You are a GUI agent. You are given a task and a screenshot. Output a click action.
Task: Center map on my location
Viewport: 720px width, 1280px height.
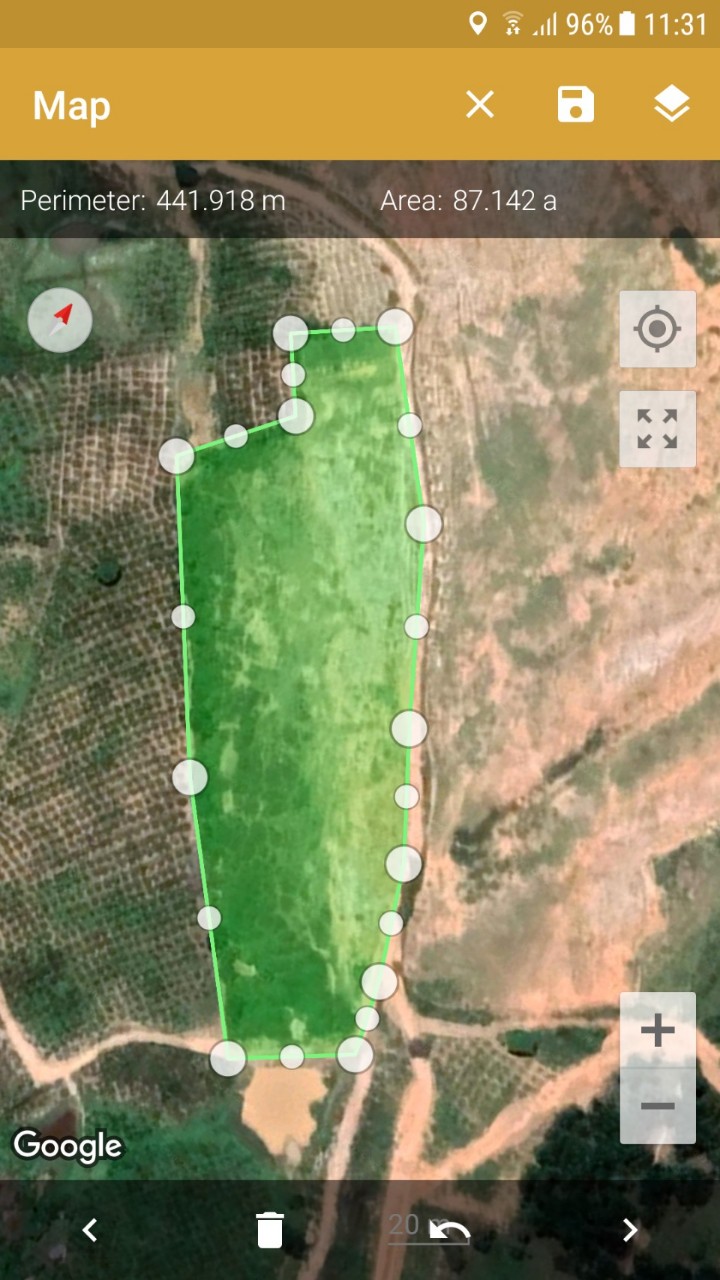pos(657,329)
